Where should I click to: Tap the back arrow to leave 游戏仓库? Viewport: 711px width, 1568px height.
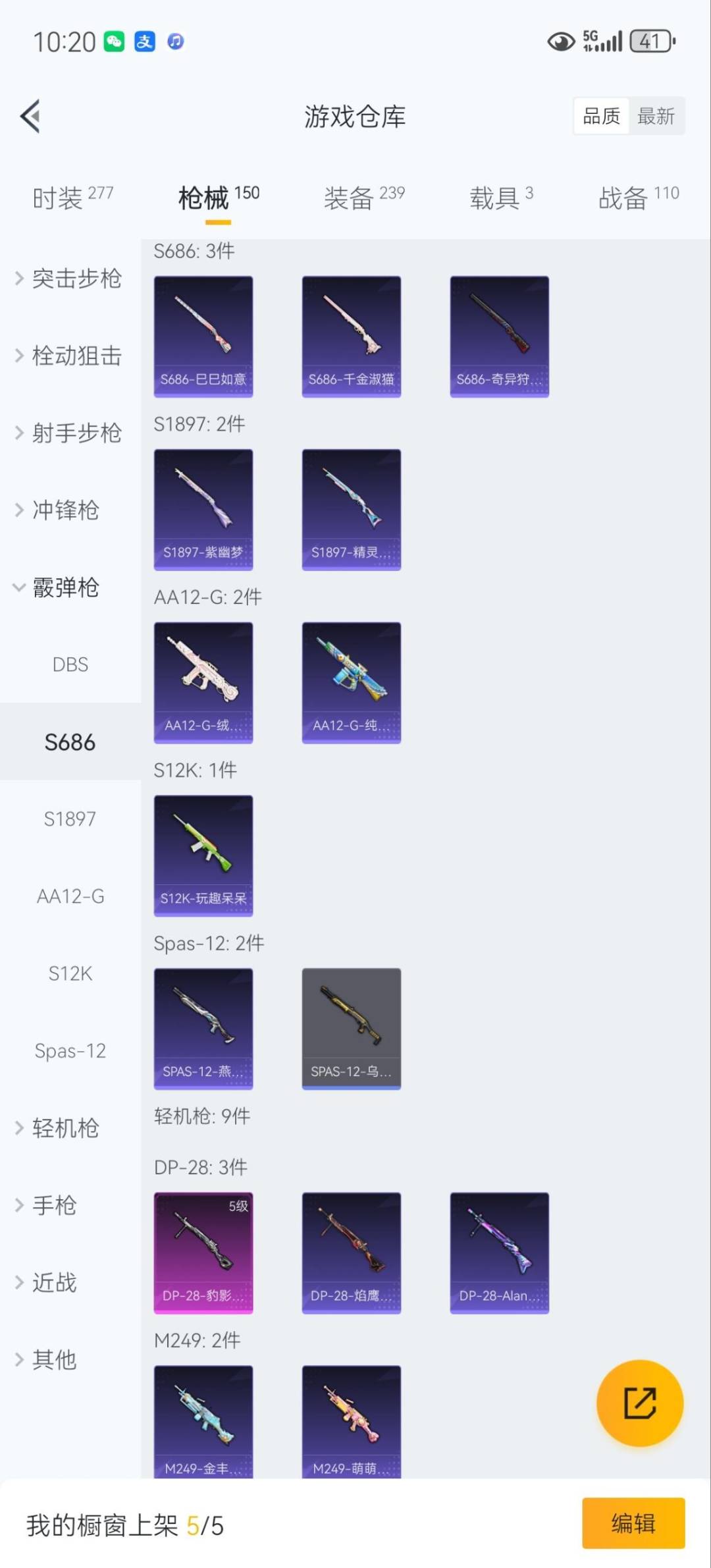(30, 116)
